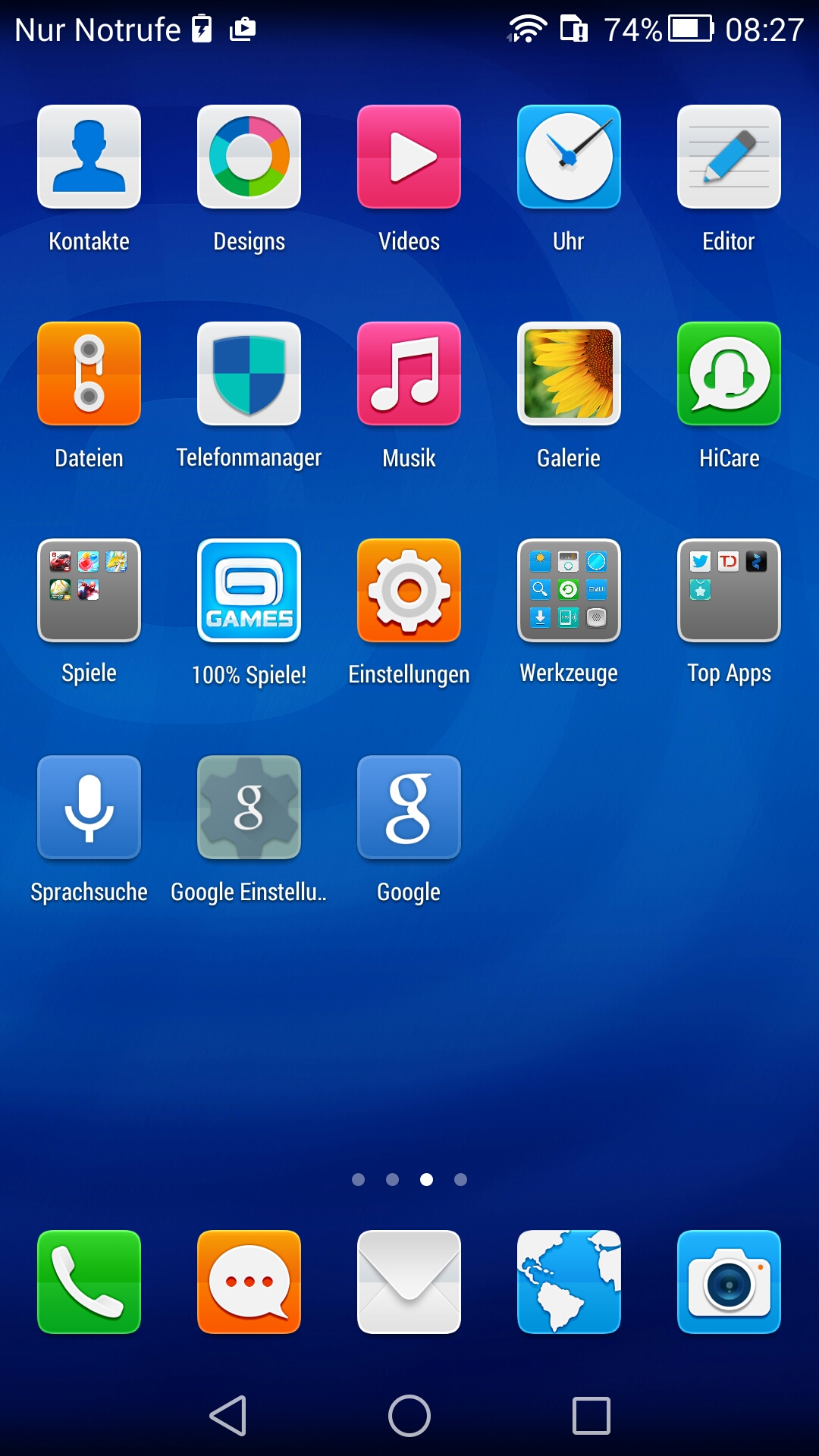
Task: Start Sprachsuche voice search
Action: point(89,808)
